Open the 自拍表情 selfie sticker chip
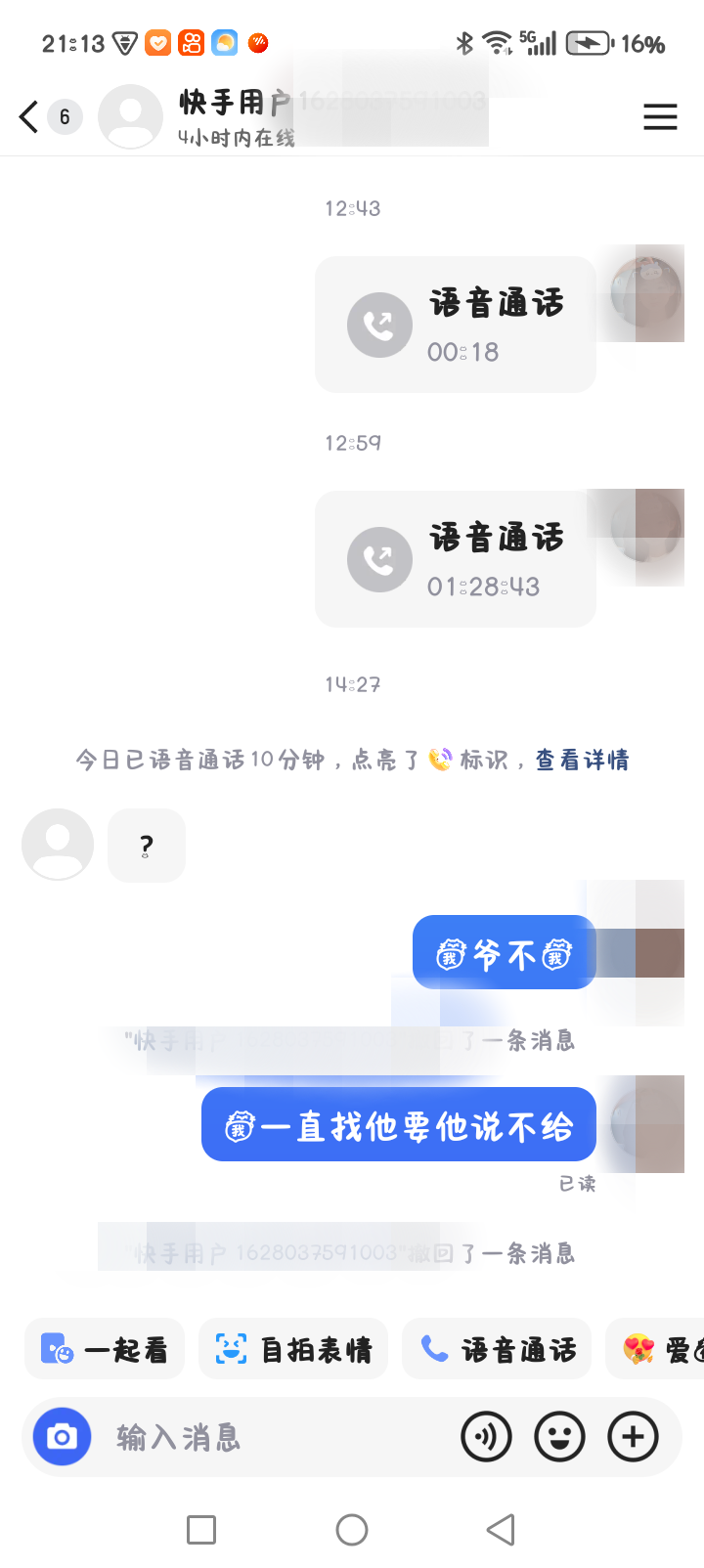 (293, 1350)
